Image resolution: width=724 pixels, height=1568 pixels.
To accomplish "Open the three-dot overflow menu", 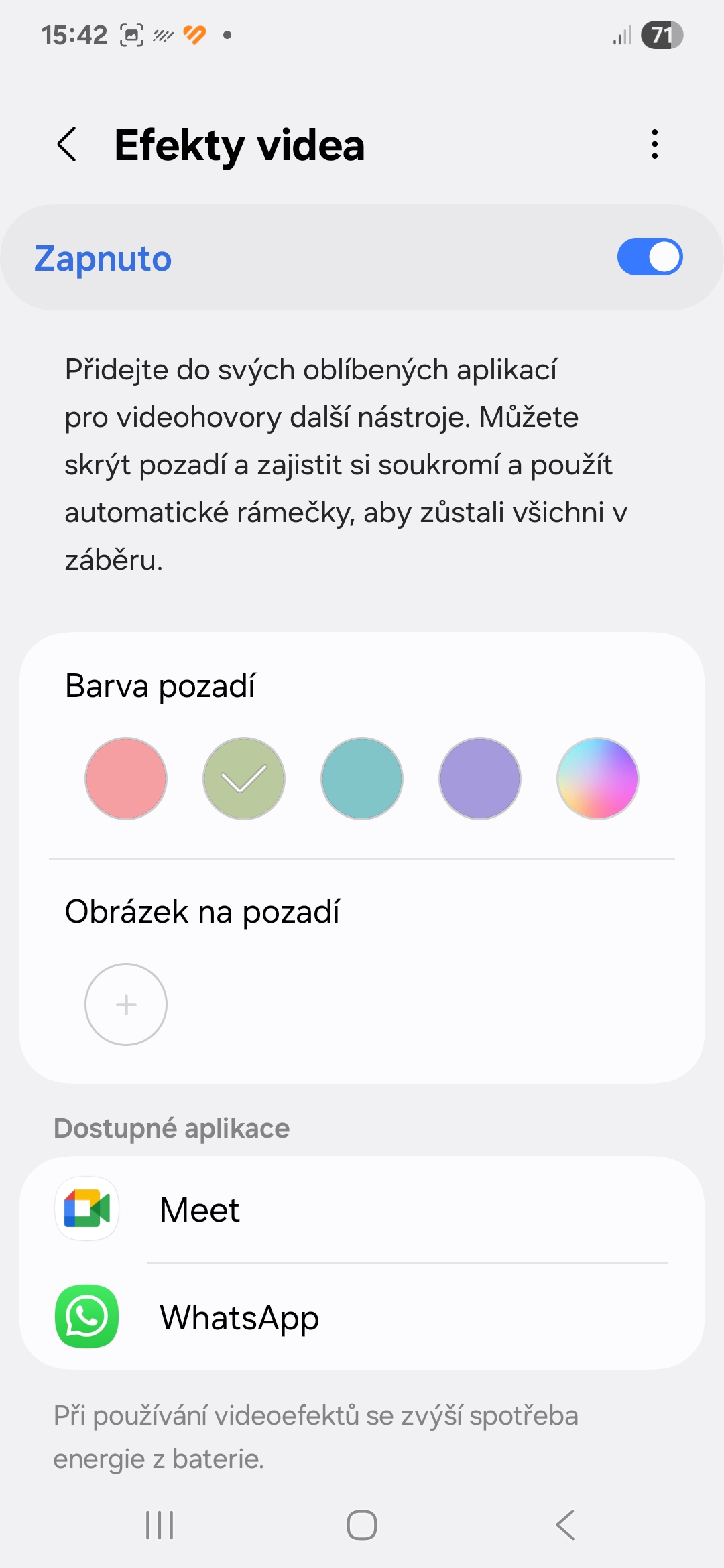I will click(655, 144).
